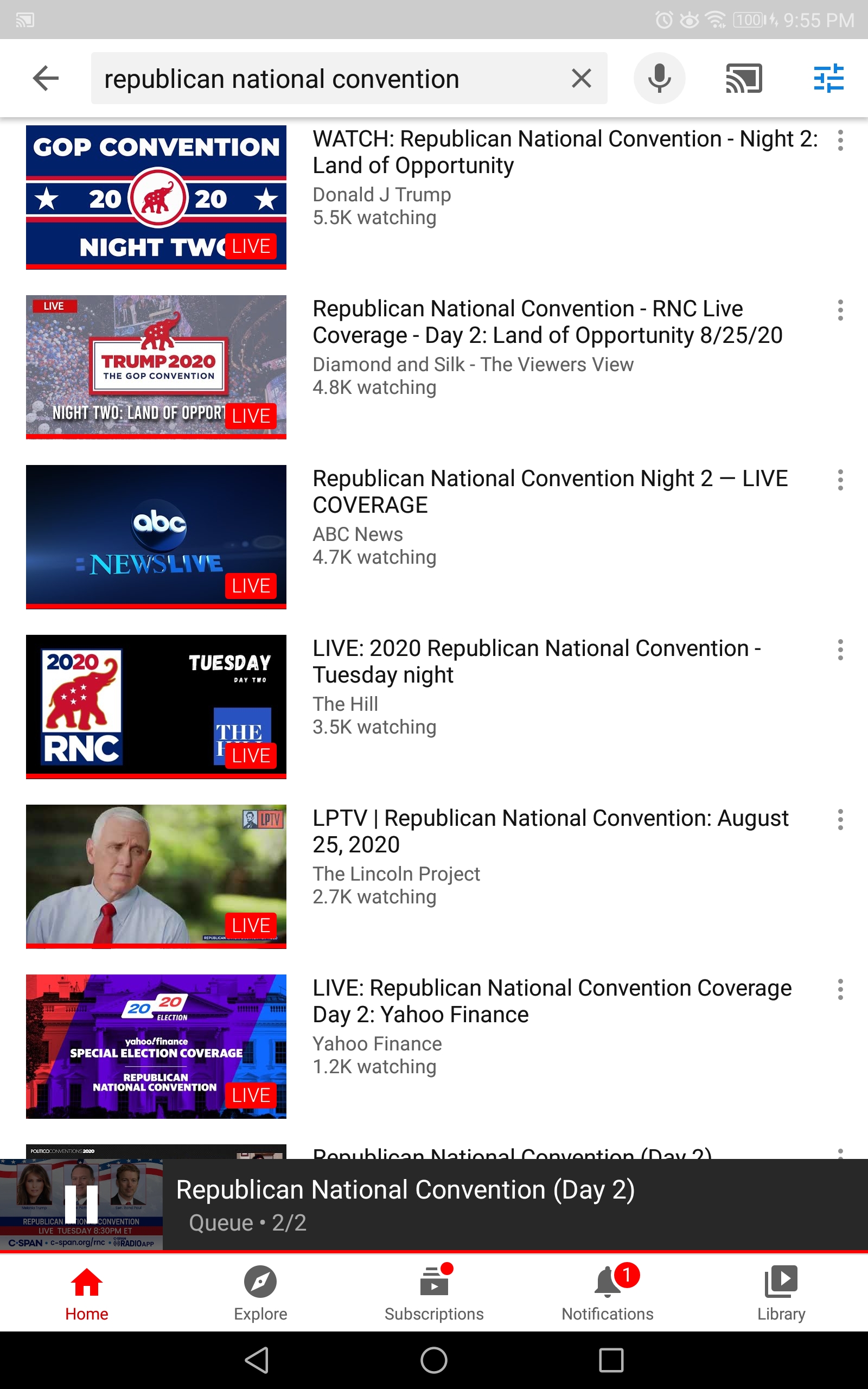Open options menu for The Hill video

coord(840,649)
